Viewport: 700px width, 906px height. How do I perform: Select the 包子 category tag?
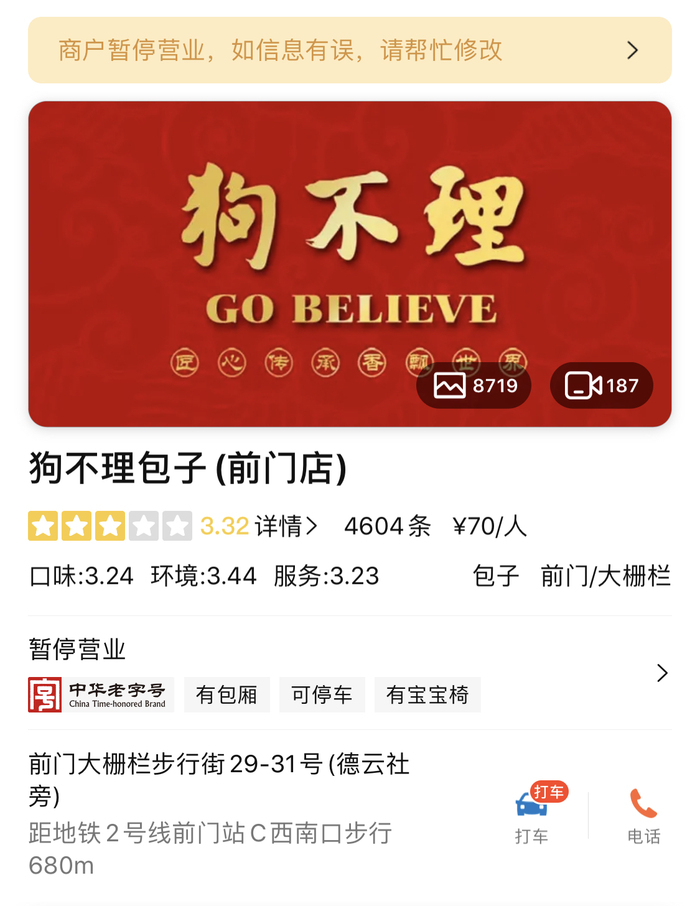pos(496,576)
